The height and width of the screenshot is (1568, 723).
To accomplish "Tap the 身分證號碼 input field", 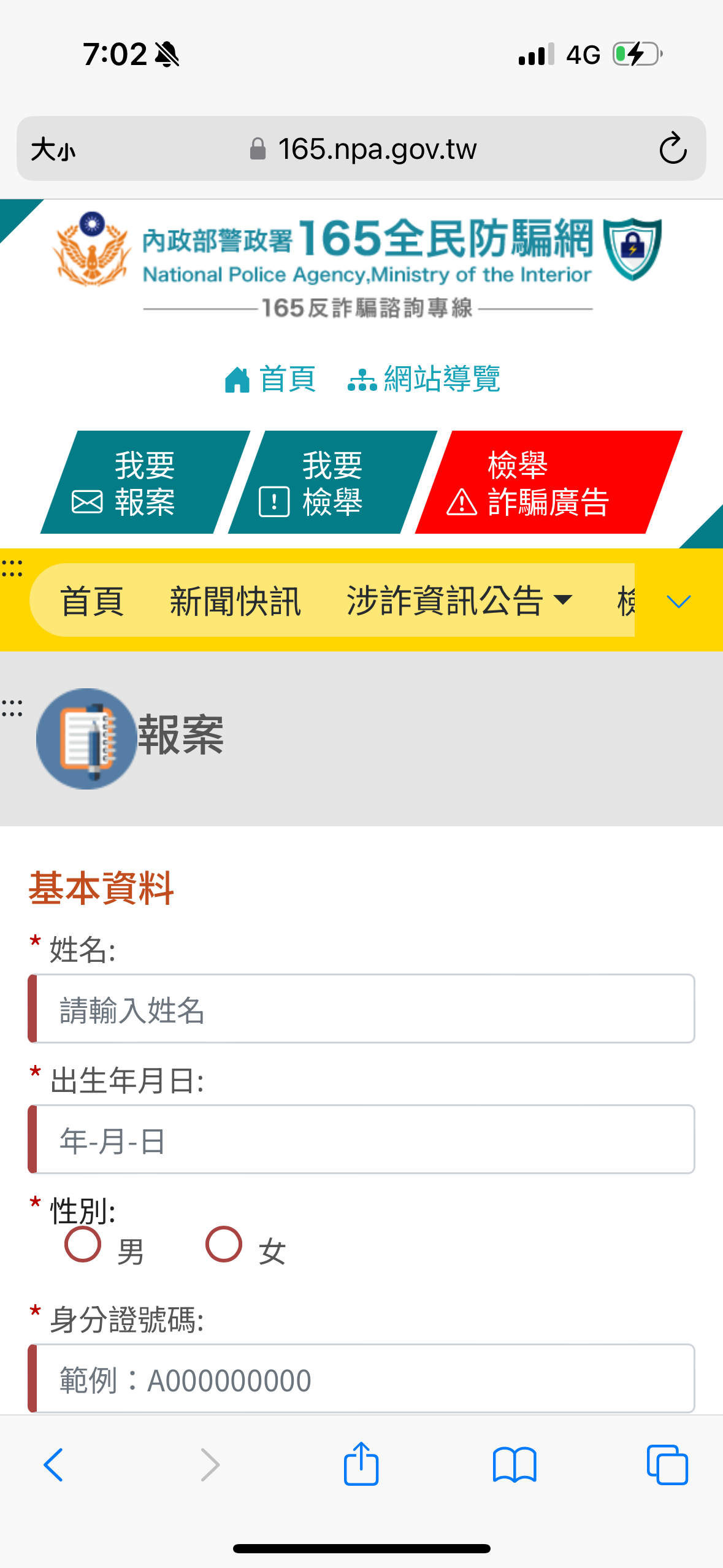I will coord(361,1378).
